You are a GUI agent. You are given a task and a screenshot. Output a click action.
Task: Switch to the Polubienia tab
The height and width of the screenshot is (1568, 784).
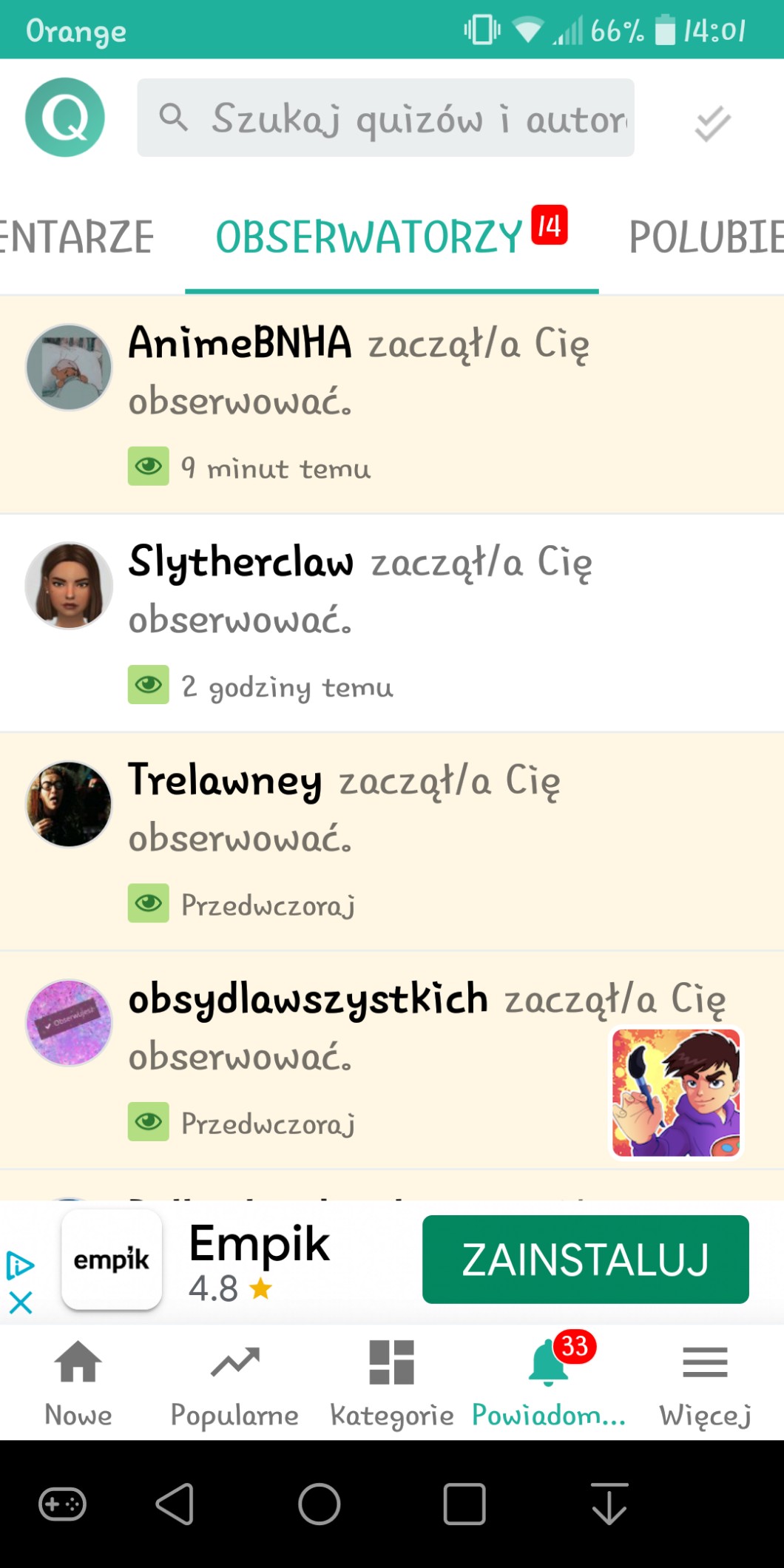pyautogui.click(x=704, y=238)
